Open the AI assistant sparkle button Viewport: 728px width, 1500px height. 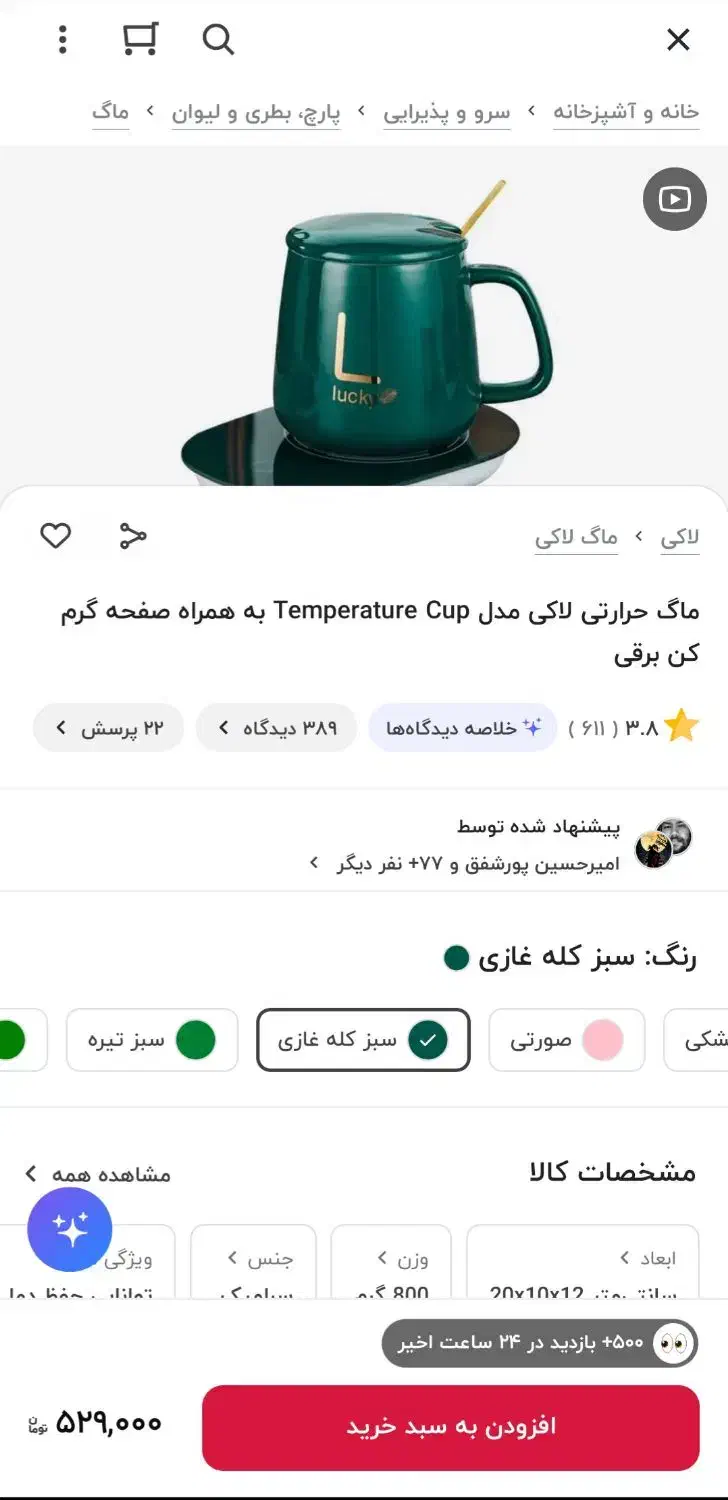(x=70, y=1230)
